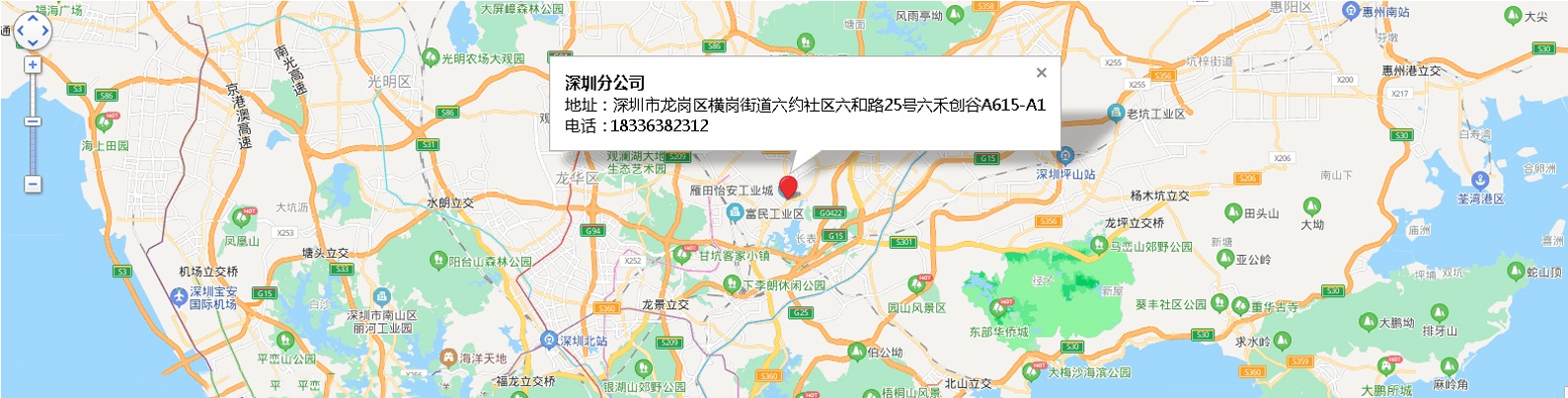Pan the map right with the arrow
The width and height of the screenshot is (1568, 398).
(x=44, y=30)
